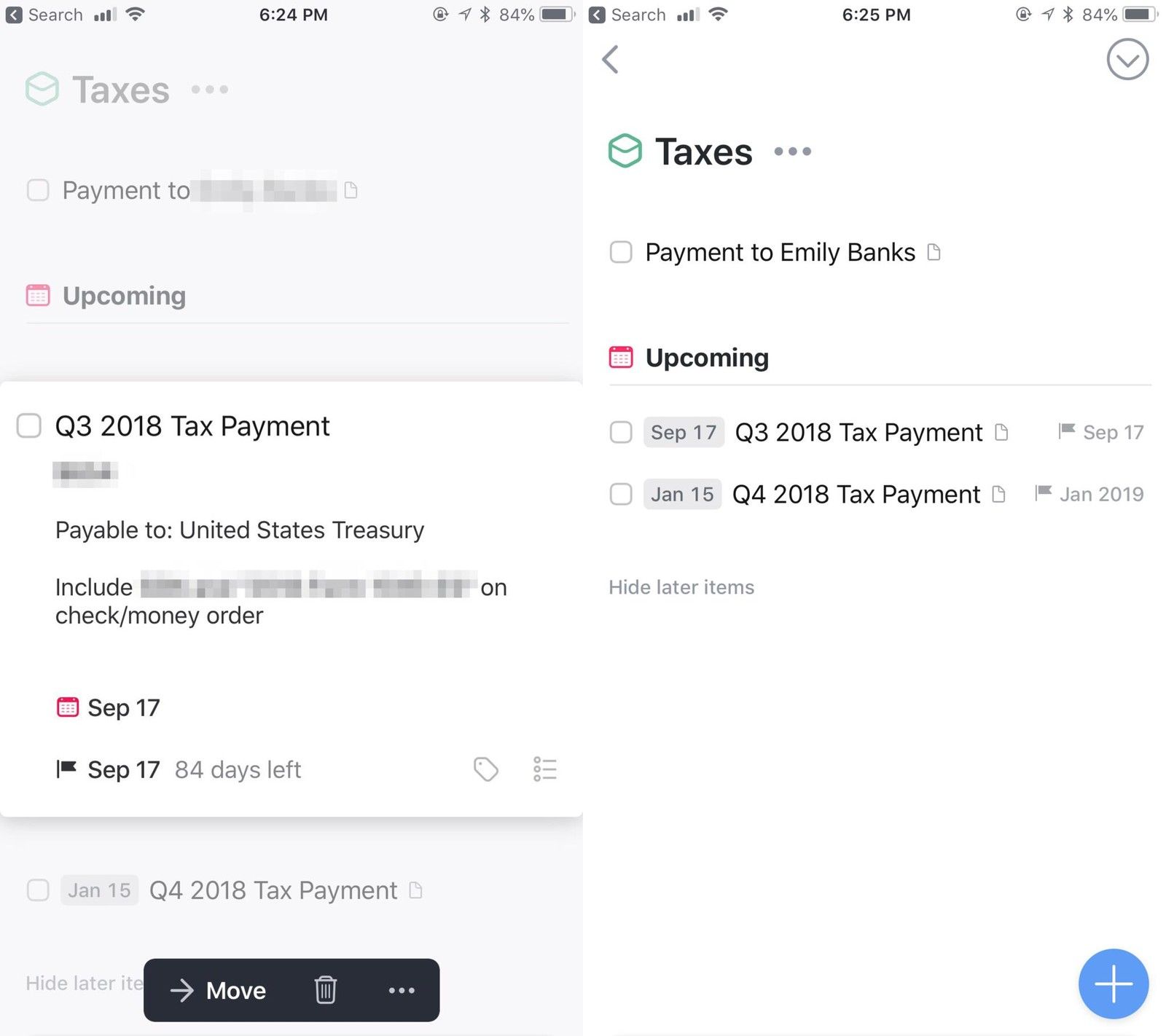Move the expanded Q3 task with Move button
The height and width of the screenshot is (1036, 1166).
point(219,990)
